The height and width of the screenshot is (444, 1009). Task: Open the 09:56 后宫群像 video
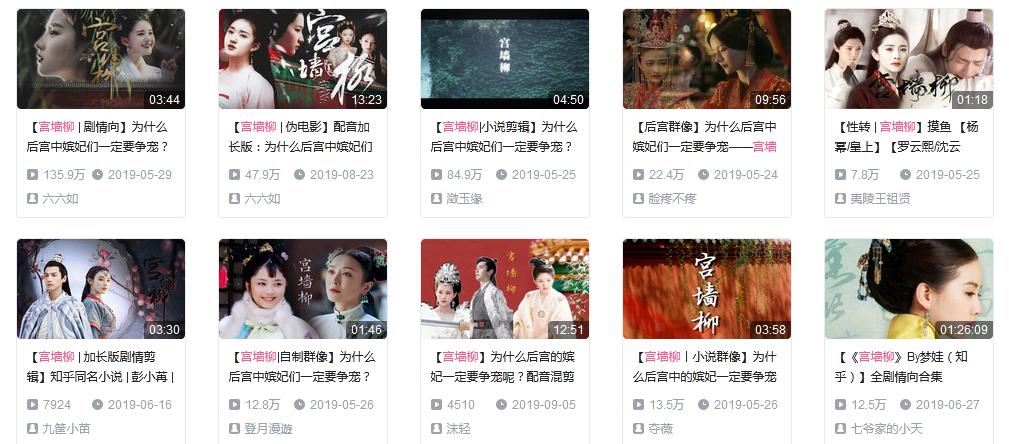coord(707,58)
